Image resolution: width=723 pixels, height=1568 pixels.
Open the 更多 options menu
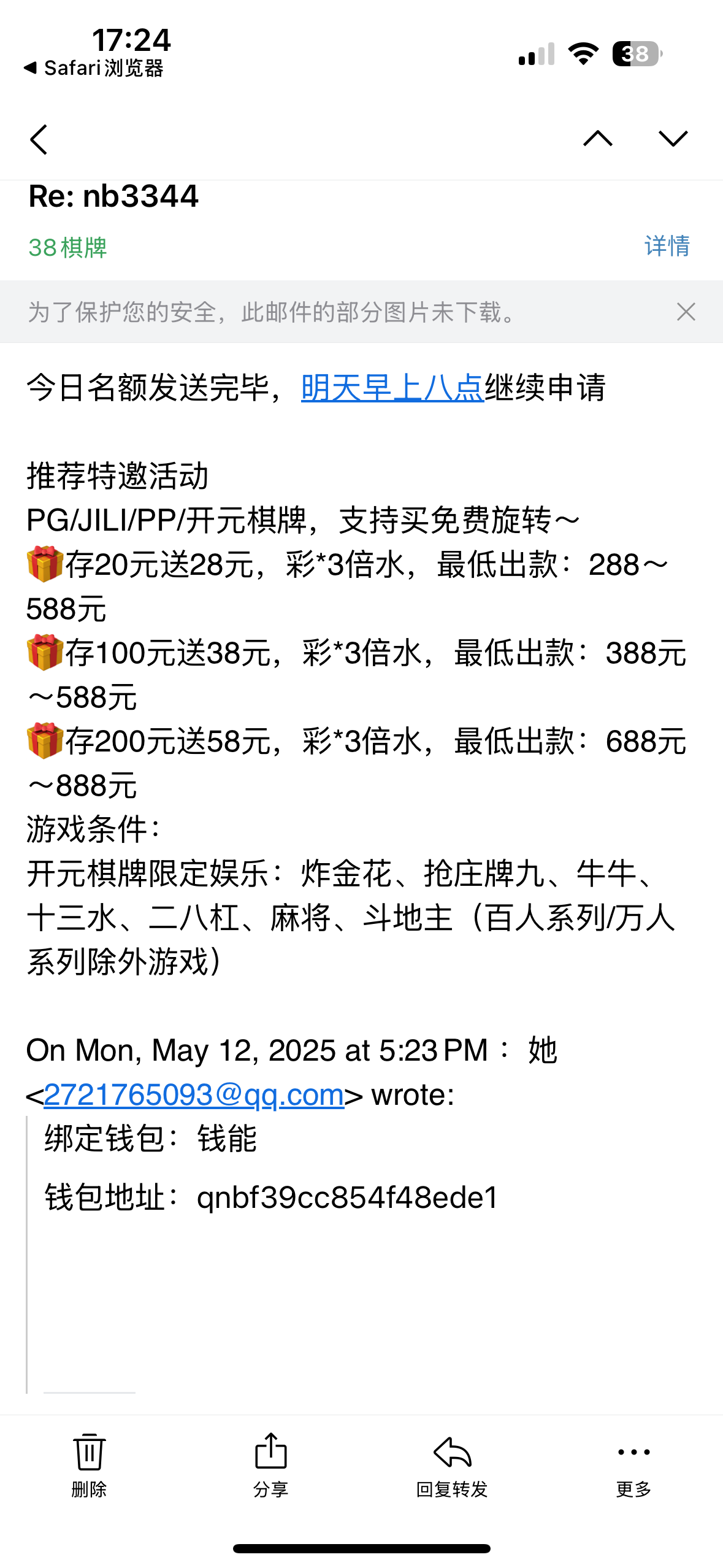pos(633,1464)
